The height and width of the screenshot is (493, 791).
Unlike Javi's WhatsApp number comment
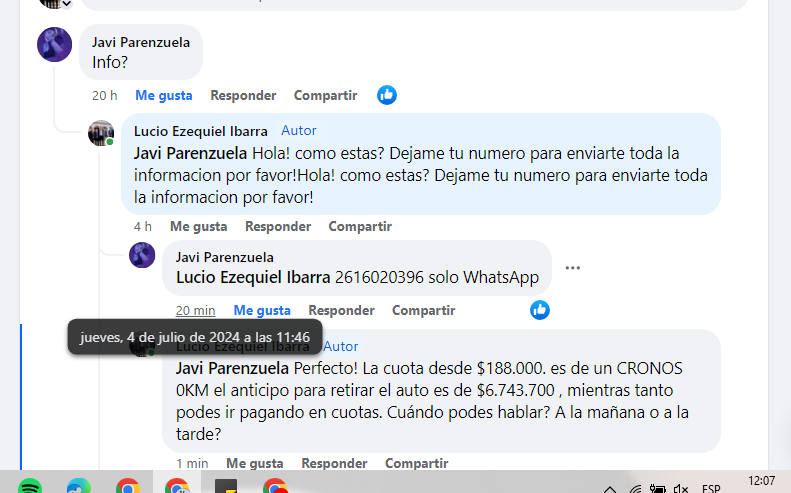point(262,311)
